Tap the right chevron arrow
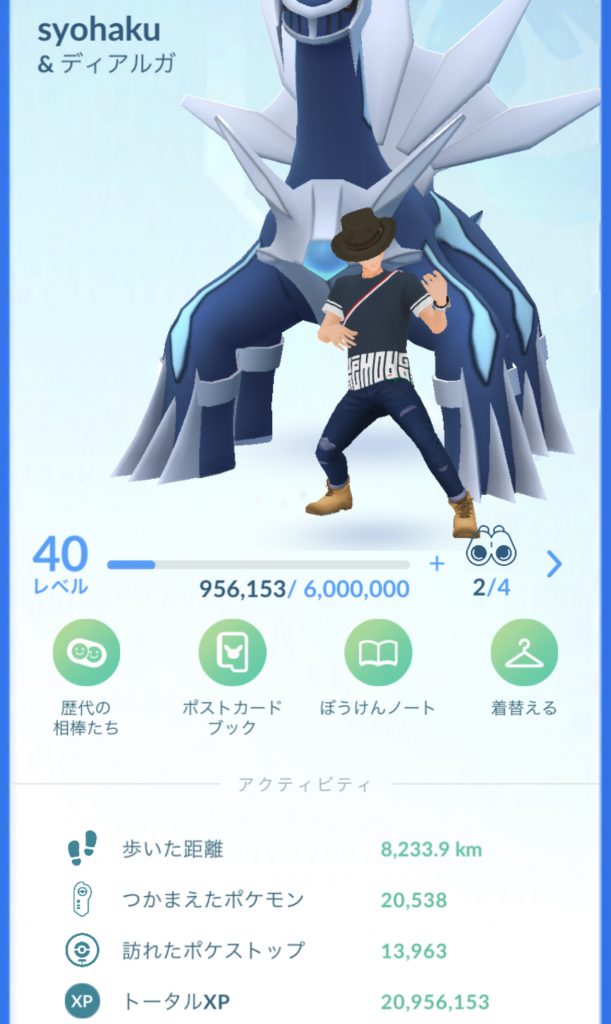The height and width of the screenshot is (1024, 611). click(x=555, y=565)
